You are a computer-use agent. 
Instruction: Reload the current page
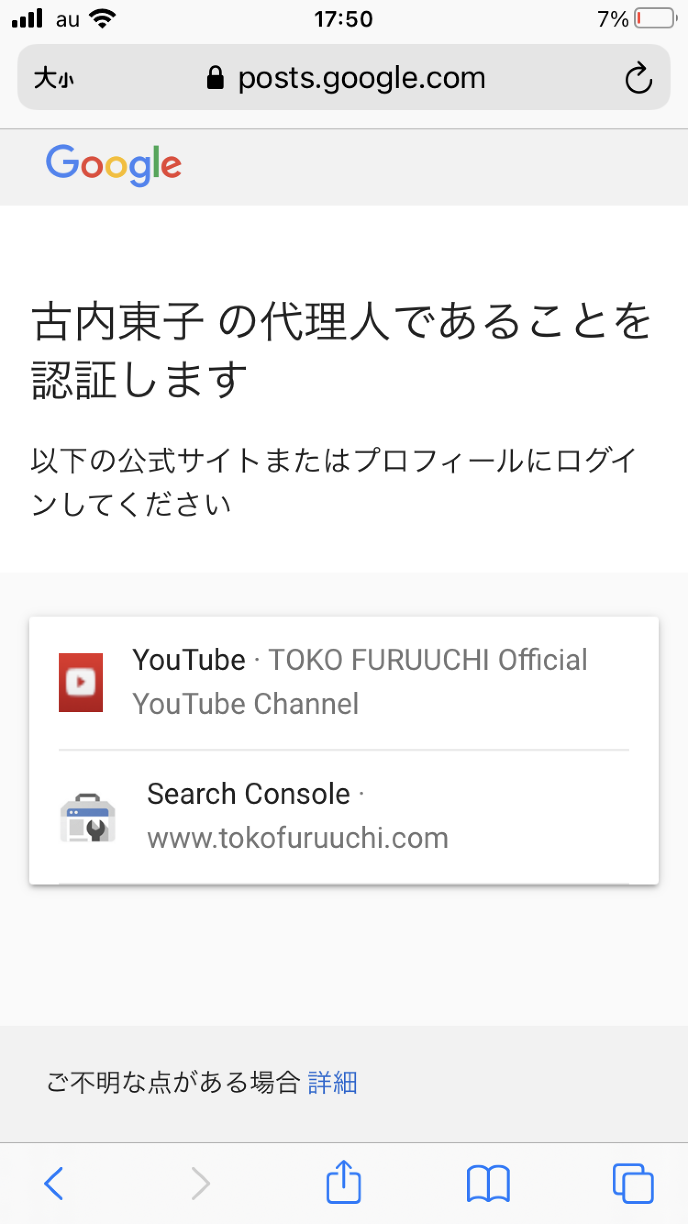click(637, 79)
